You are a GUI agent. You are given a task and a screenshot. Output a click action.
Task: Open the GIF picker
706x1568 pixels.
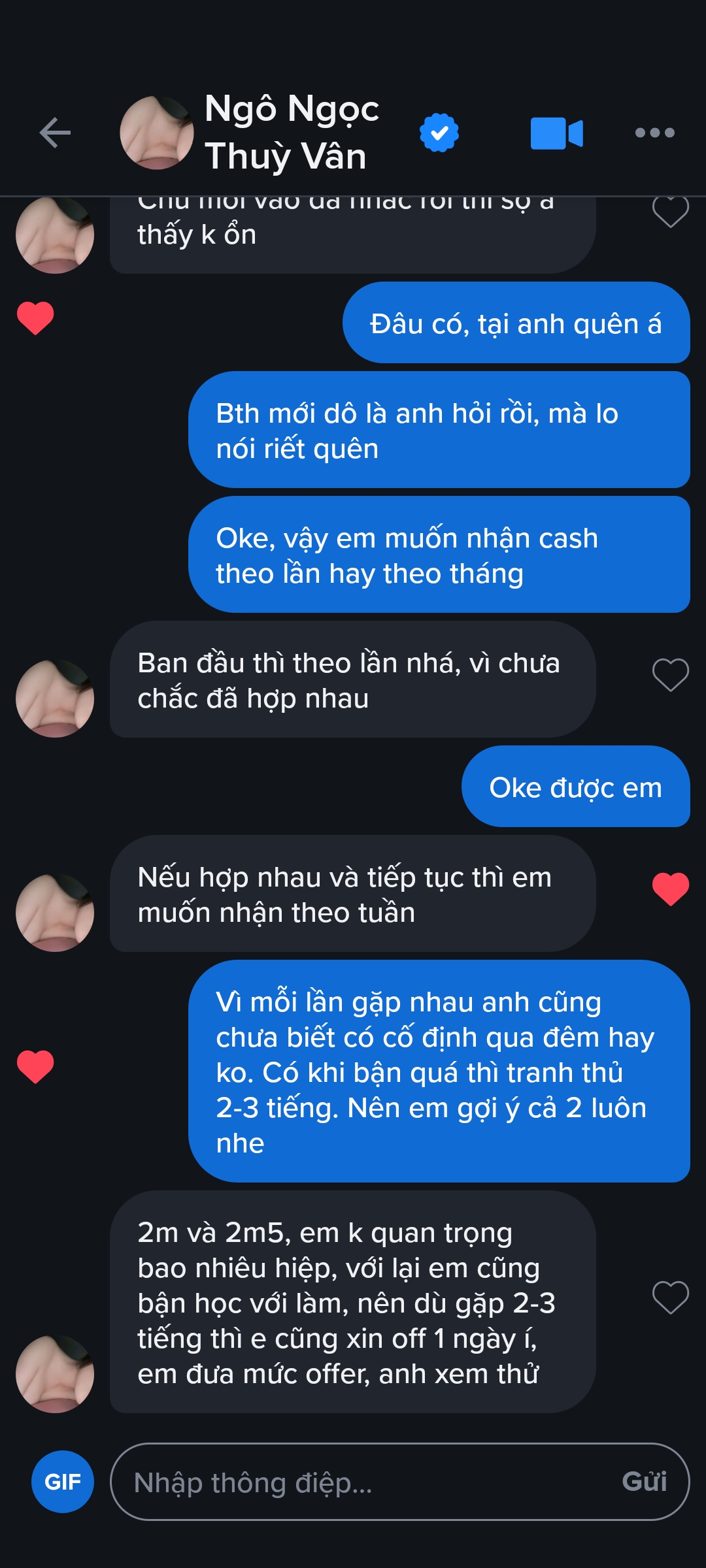(x=63, y=1481)
